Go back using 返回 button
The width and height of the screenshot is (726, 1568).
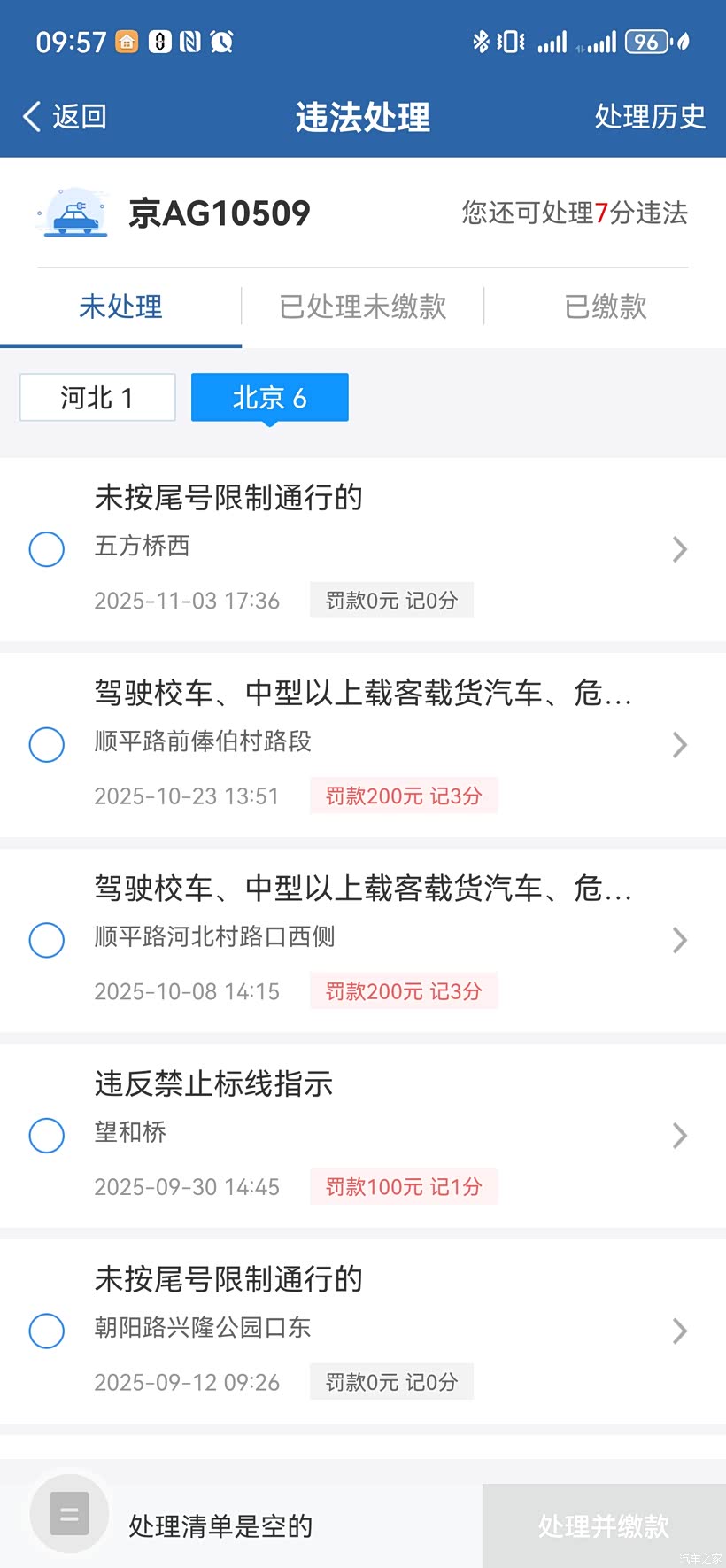65,116
